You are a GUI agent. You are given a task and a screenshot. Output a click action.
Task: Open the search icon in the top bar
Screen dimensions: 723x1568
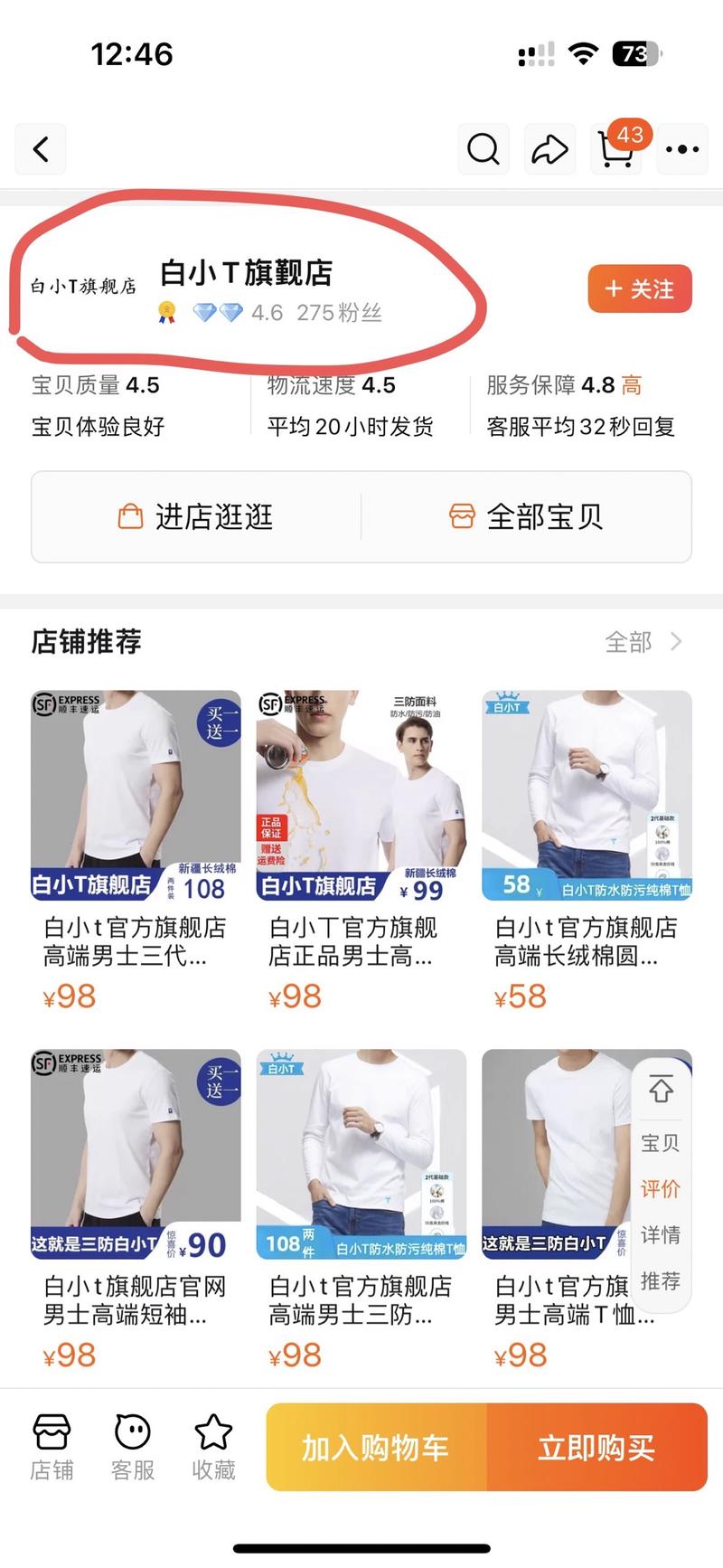[484, 149]
